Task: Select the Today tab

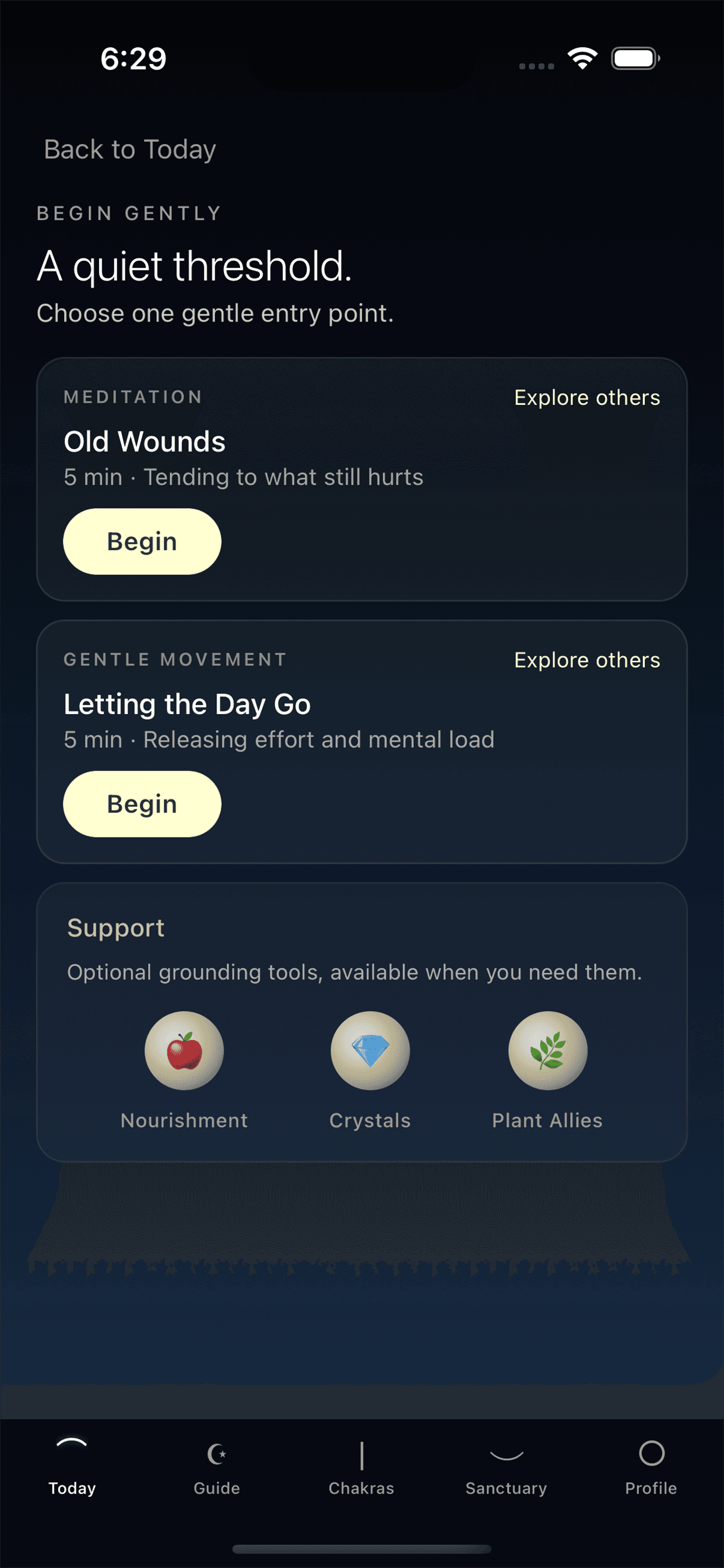Action: pos(72,1468)
